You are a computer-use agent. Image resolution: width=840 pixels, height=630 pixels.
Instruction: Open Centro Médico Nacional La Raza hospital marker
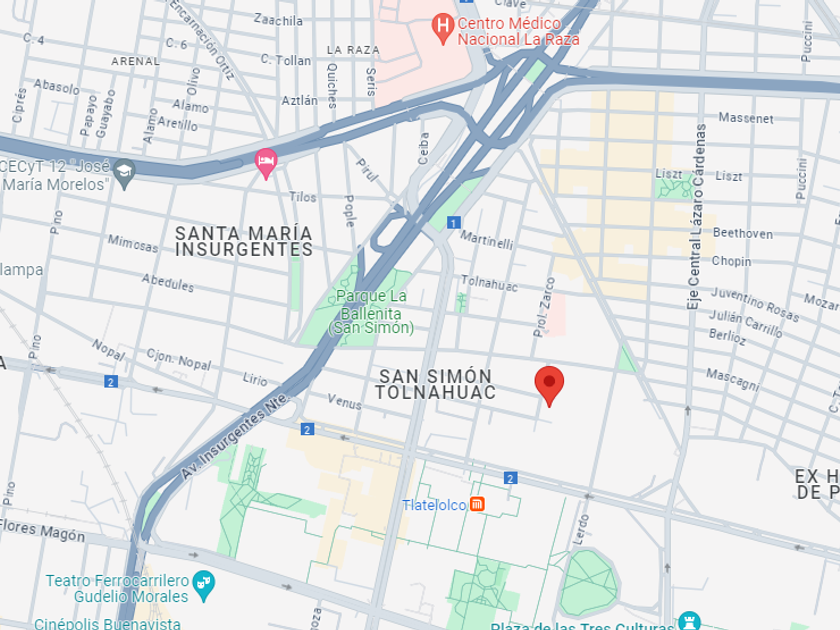442,29
